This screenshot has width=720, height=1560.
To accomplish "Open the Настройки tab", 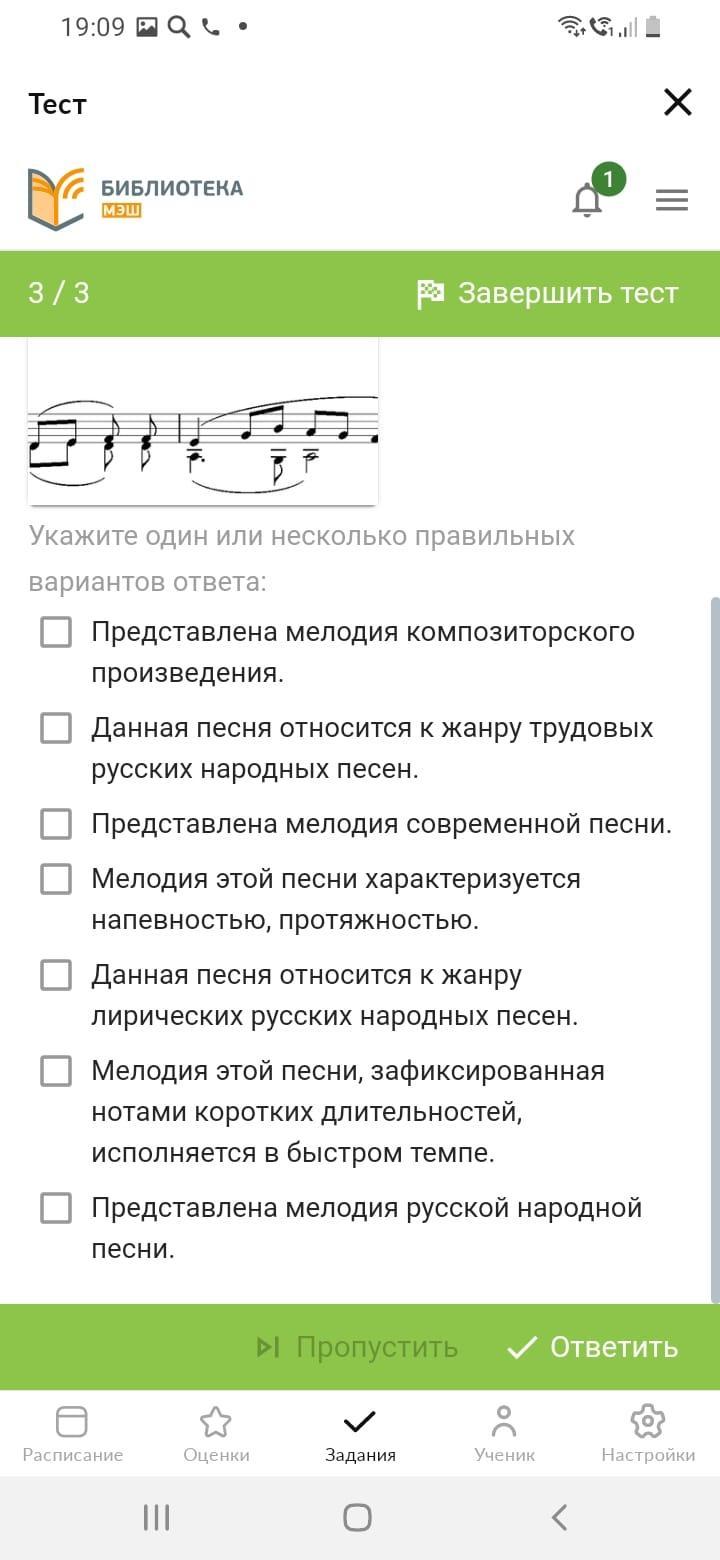I will [648, 1433].
